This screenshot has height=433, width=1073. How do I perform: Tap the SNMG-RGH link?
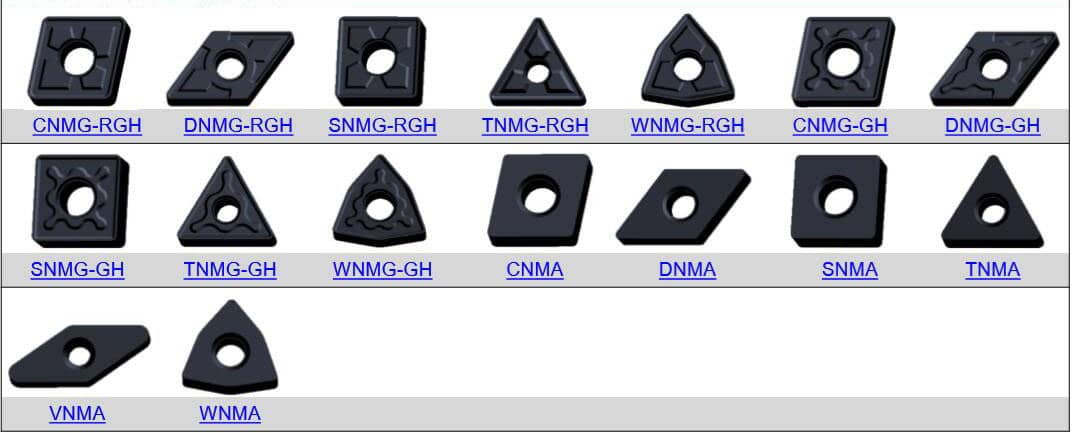(382, 126)
